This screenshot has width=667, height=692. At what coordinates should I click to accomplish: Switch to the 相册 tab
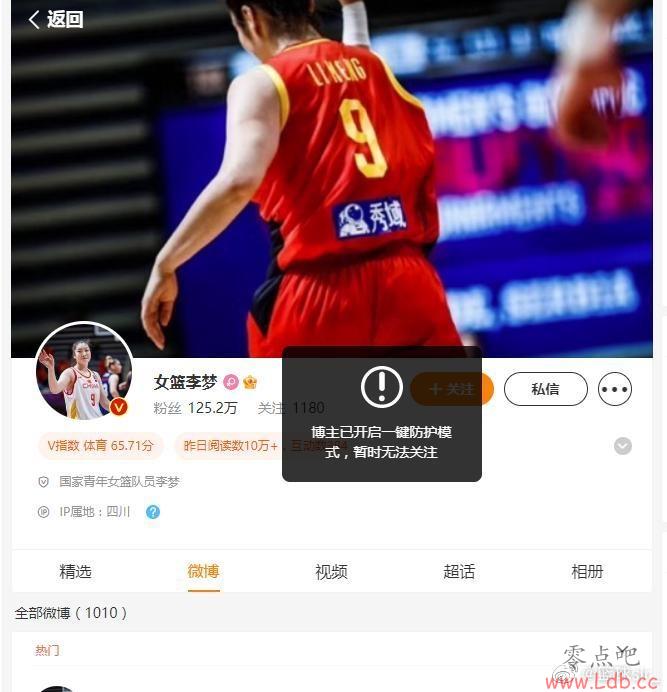coord(587,572)
